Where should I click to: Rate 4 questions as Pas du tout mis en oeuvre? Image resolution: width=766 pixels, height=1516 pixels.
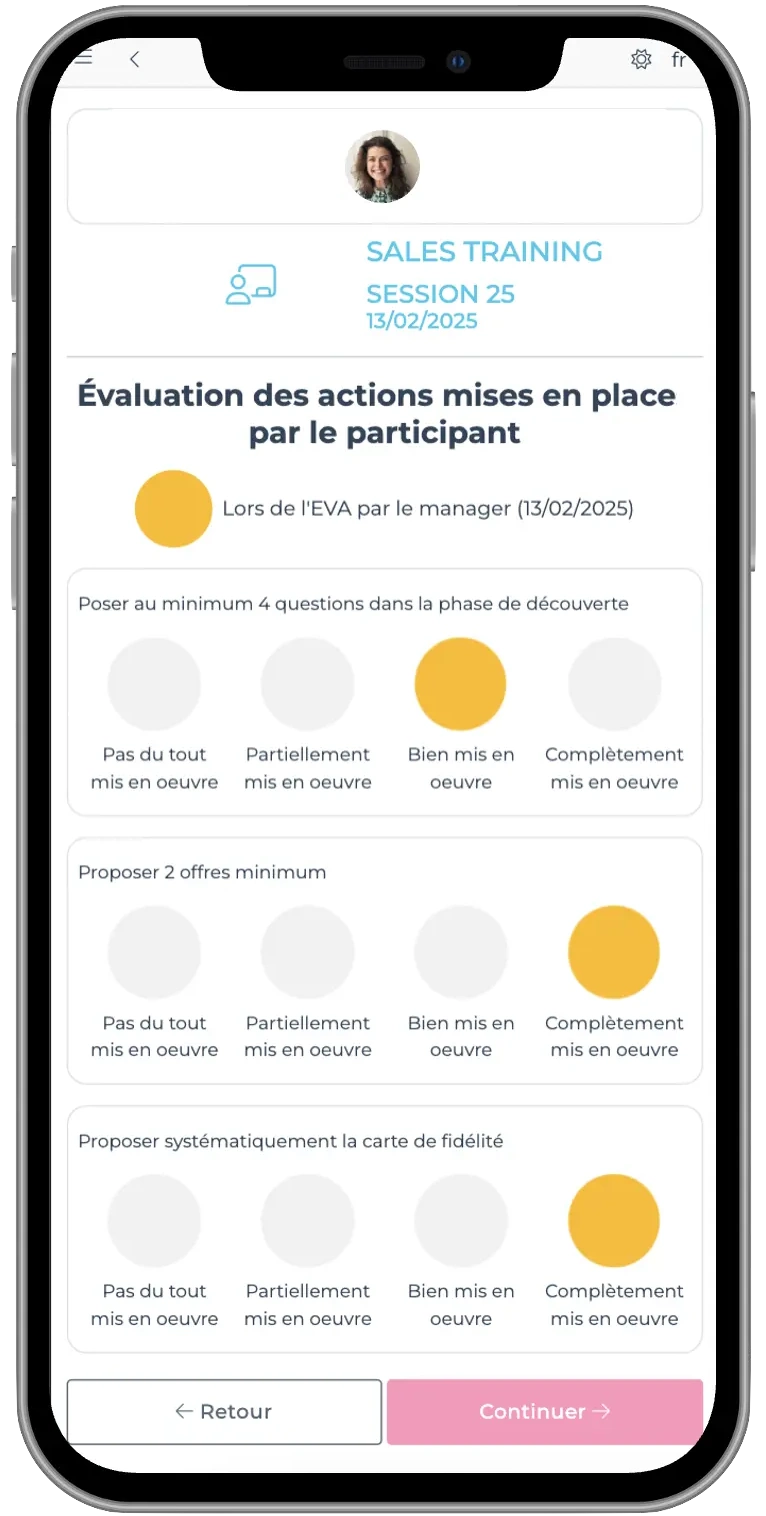pos(154,684)
